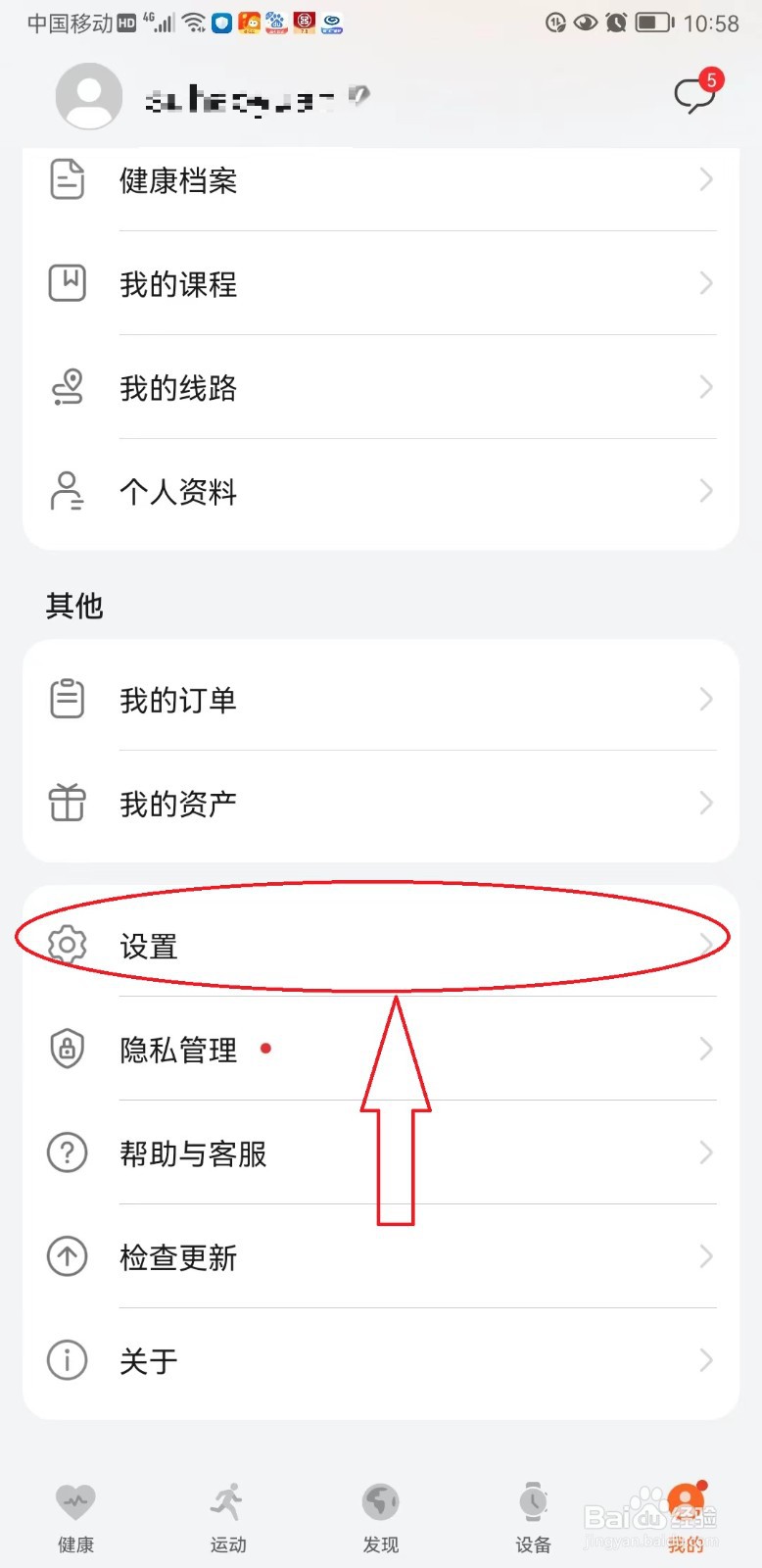762x1568 pixels.
Task: Tap the profile avatar at top
Action: (x=88, y=95)
